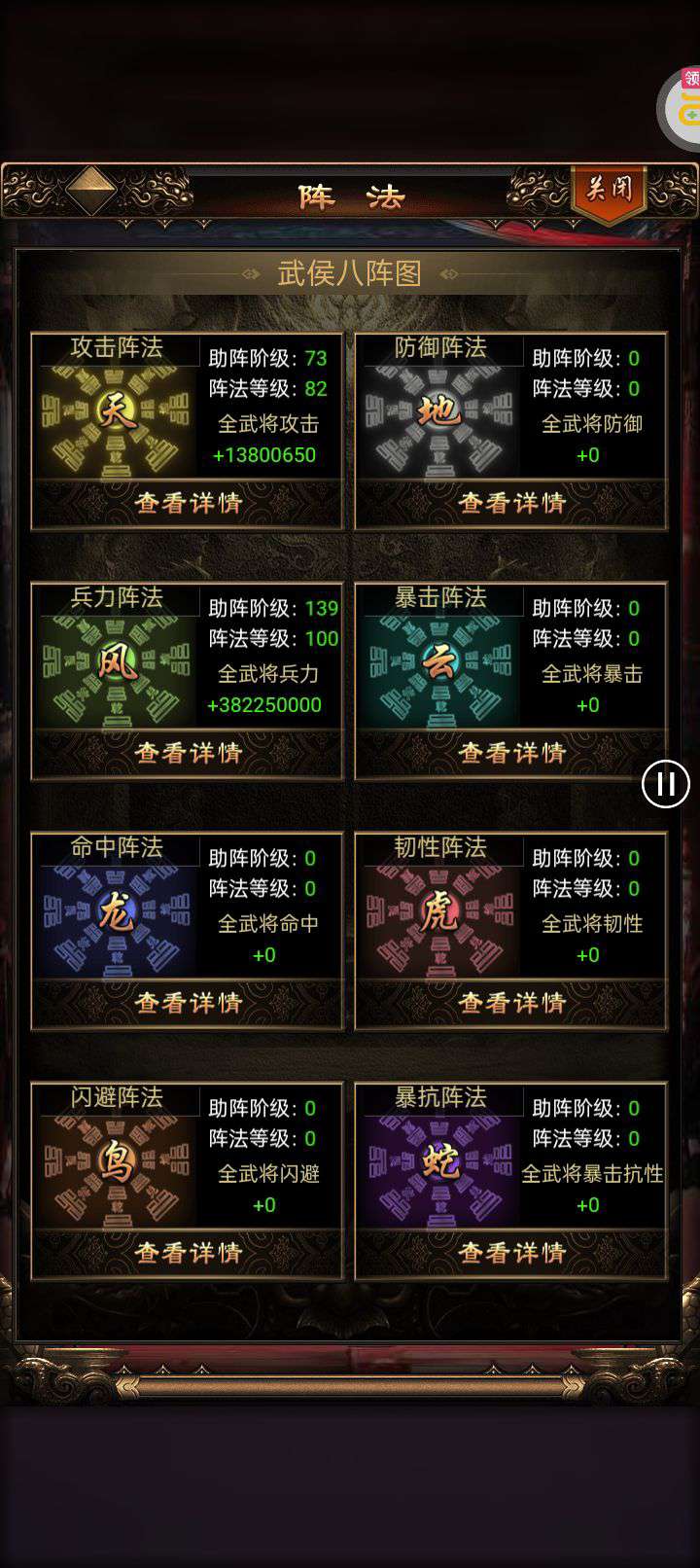Open 查看详情 for 暴击阵法
Viewport: 700px width, 1568px height.
pos(511,753)
